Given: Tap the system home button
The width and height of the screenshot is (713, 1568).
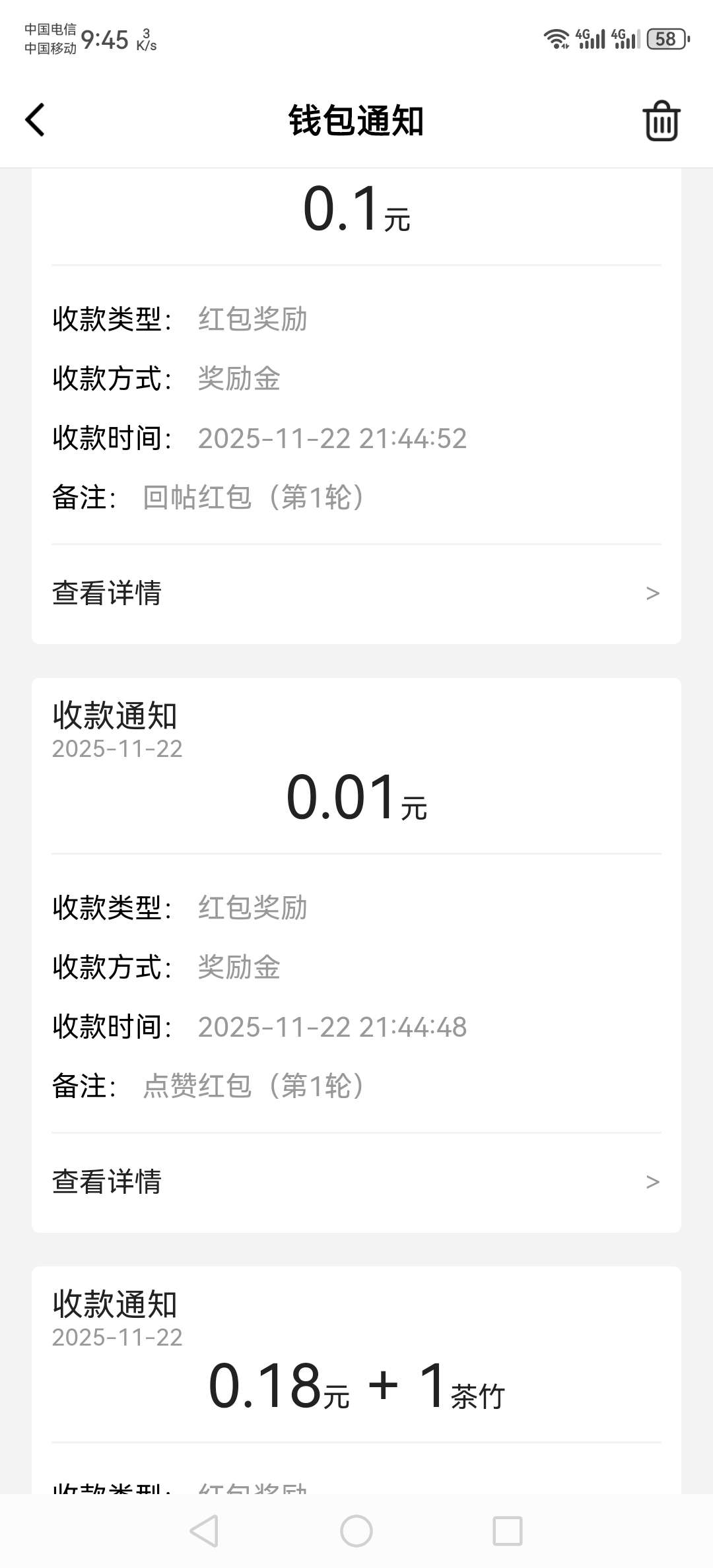Looking at the screenshot, I should click(356, 1531).
